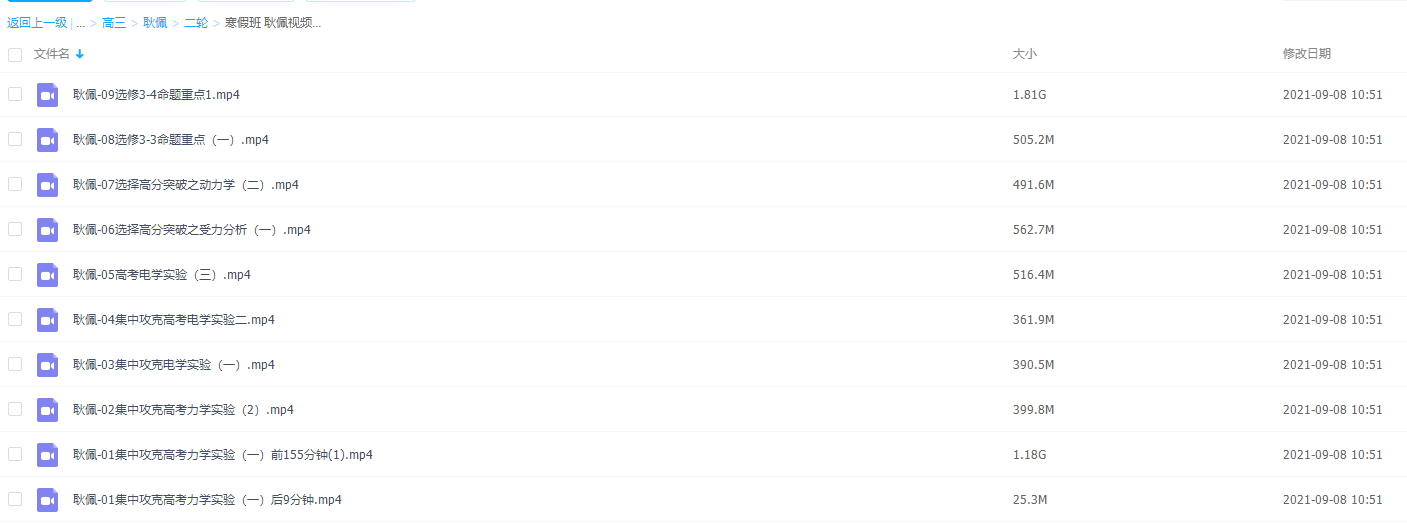Tick the select-all checkbox beside 文件名

15,54
